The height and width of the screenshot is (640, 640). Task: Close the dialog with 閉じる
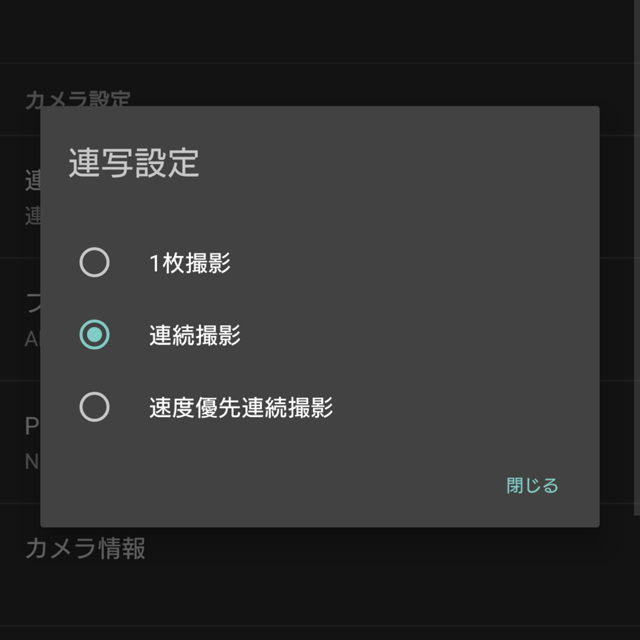pos(532,486)
